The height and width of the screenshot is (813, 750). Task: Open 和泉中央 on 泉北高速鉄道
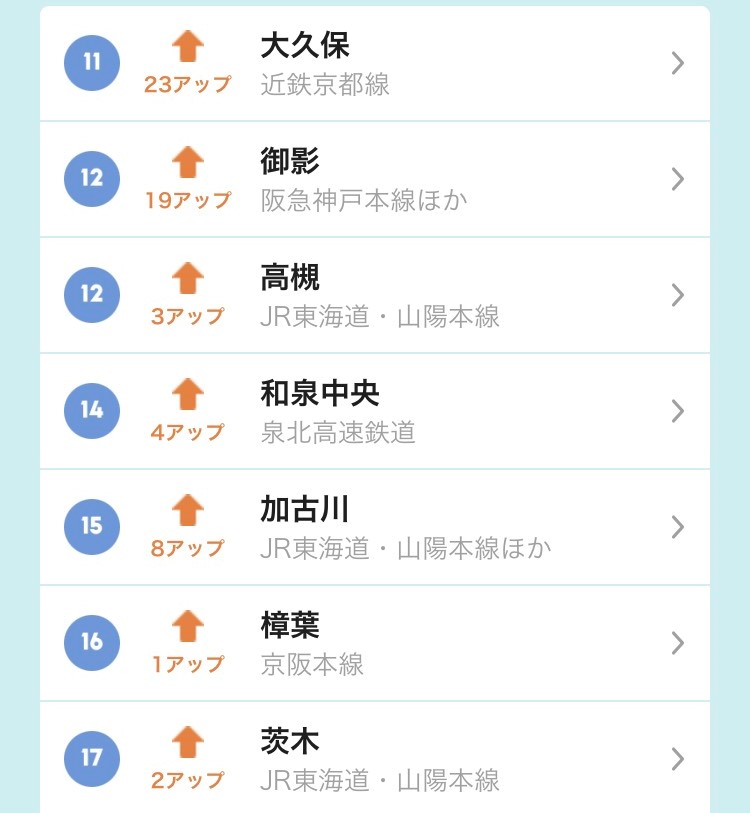(x=375, y=411)
